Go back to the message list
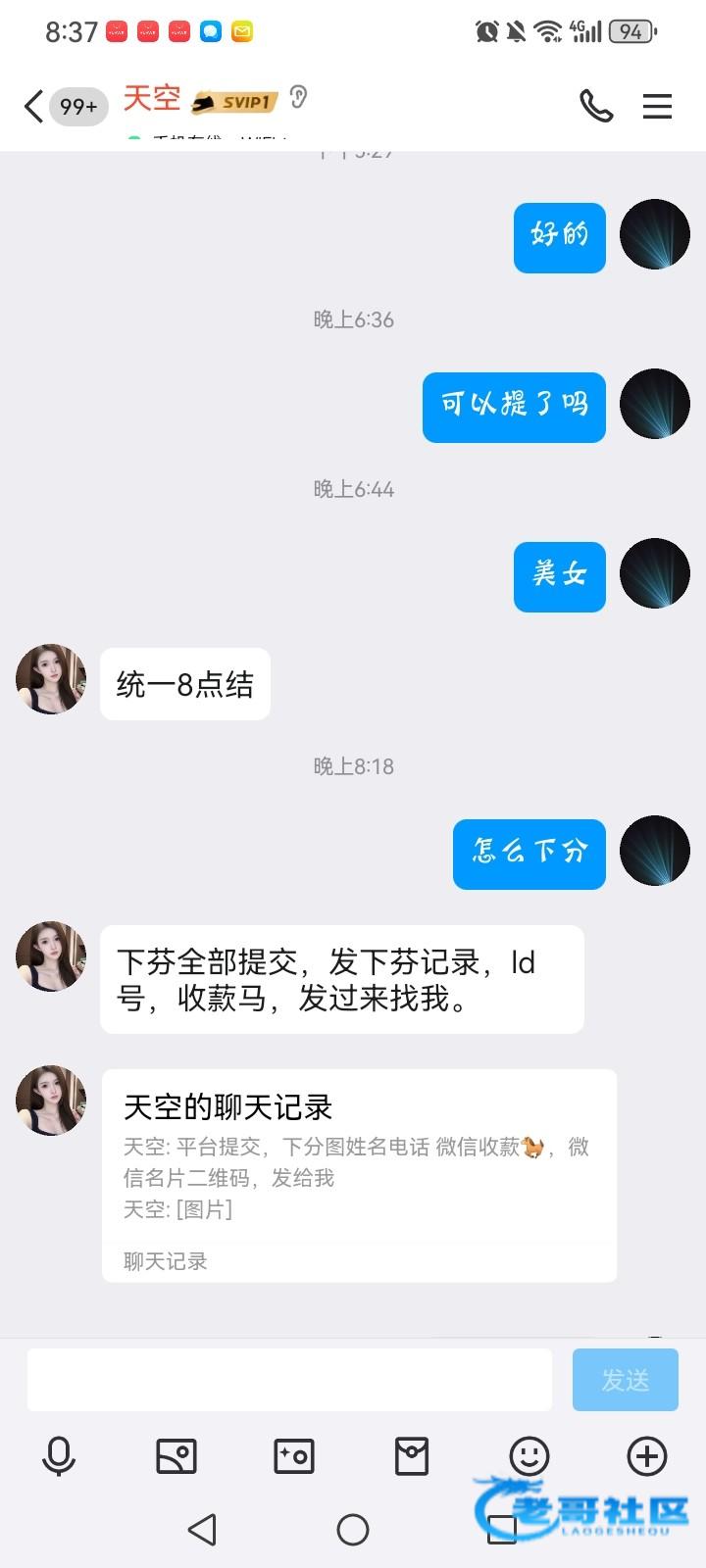The height and width of the screenshot is (1568, 706). [x=34, y=106]
